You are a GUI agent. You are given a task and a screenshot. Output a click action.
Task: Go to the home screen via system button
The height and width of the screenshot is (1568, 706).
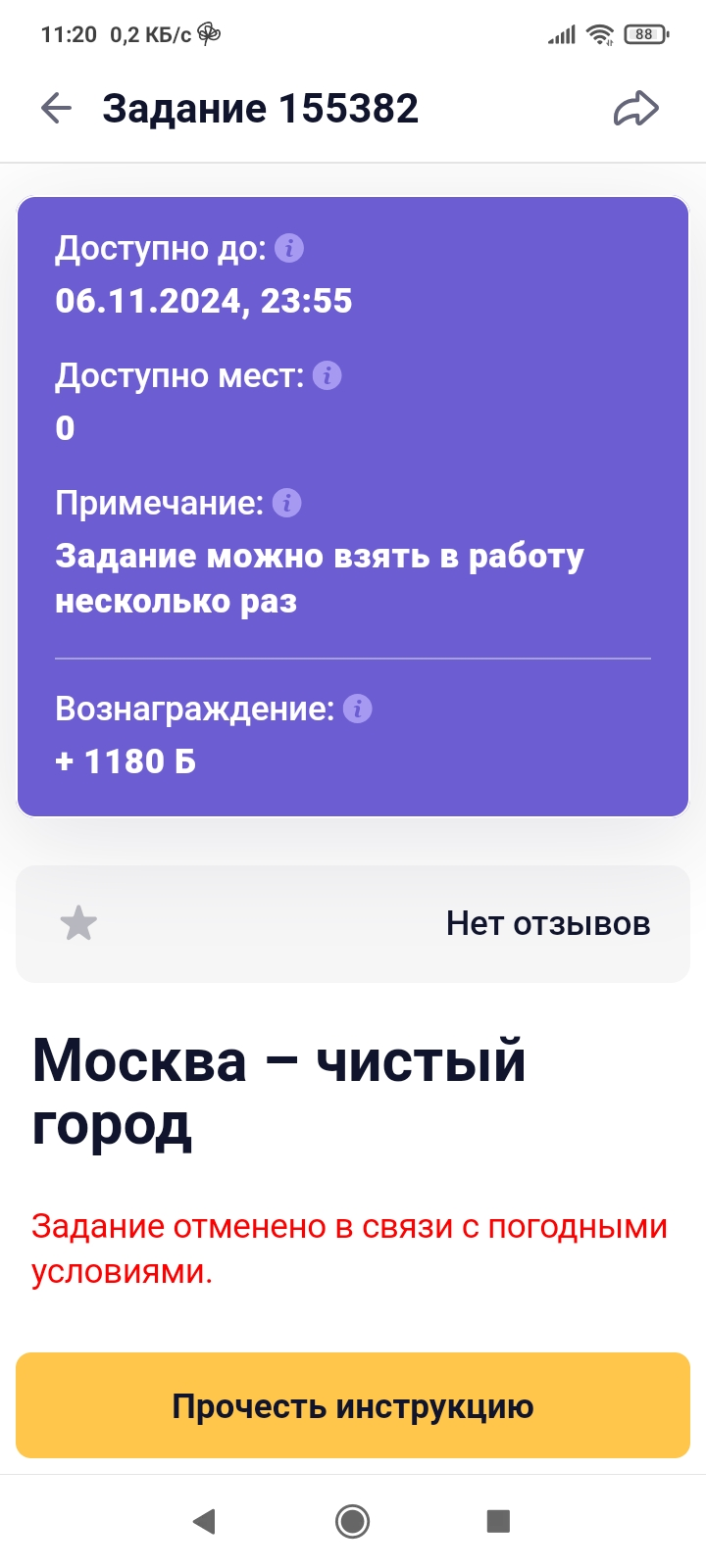tap(352, 1521)
